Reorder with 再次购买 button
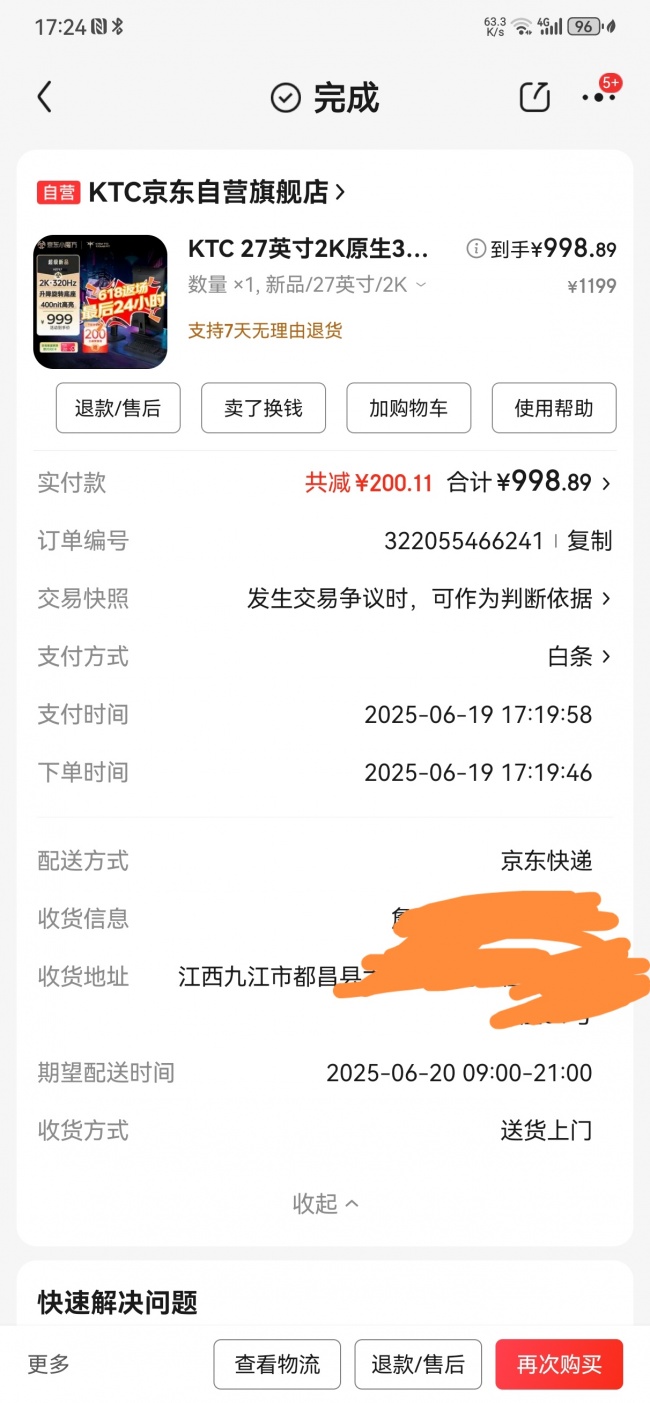 point(559,1364)
